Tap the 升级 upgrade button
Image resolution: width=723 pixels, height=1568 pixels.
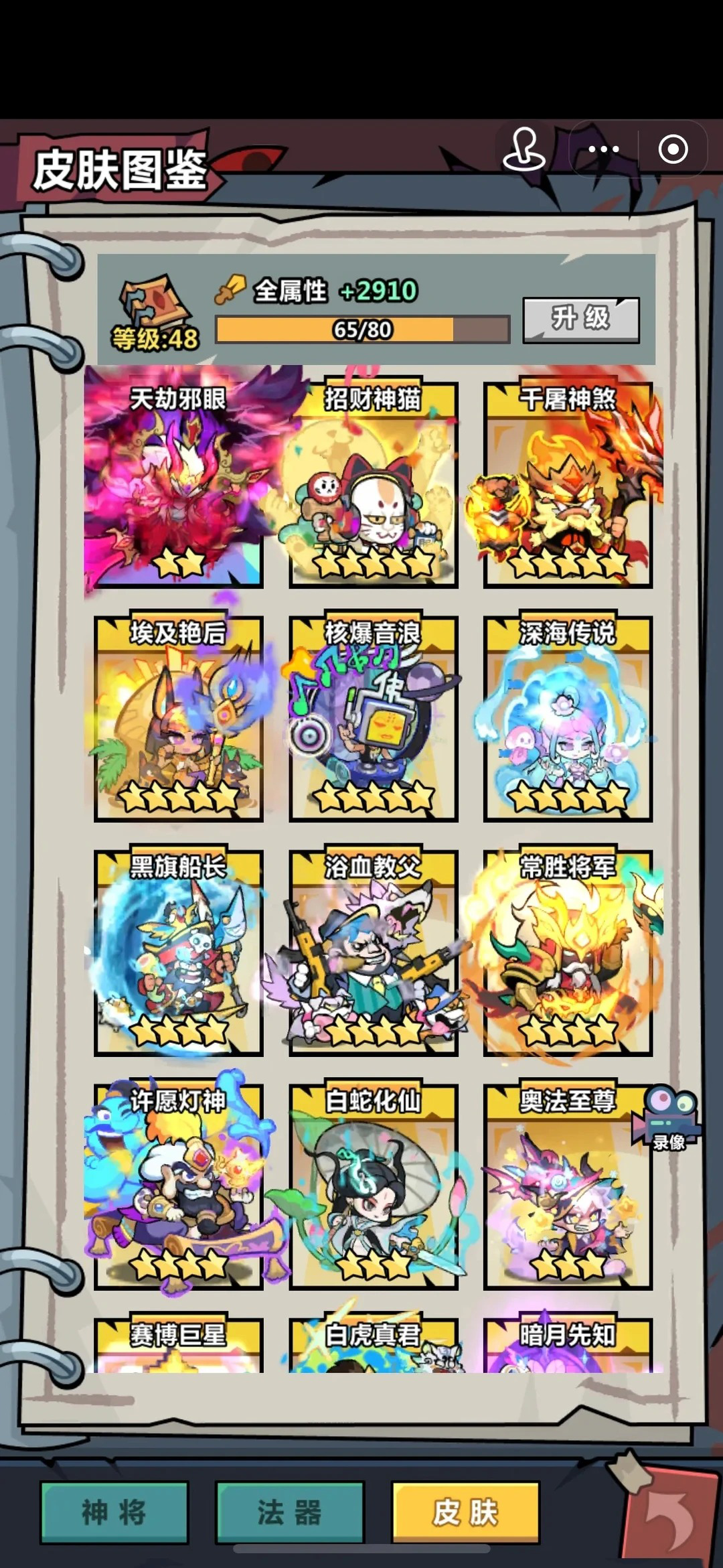point(581,319)
